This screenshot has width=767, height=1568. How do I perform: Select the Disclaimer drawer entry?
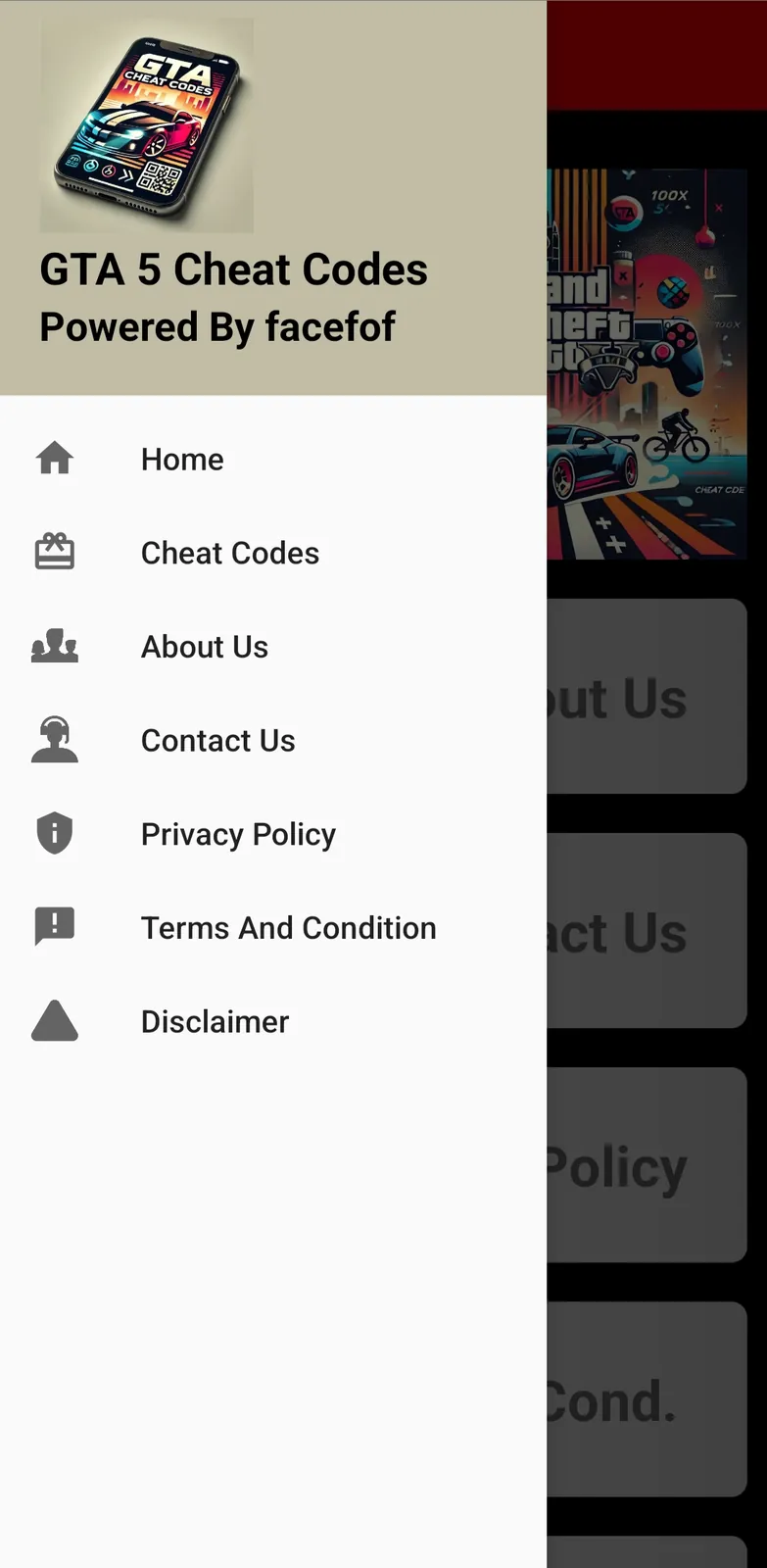click(216, 1020)
